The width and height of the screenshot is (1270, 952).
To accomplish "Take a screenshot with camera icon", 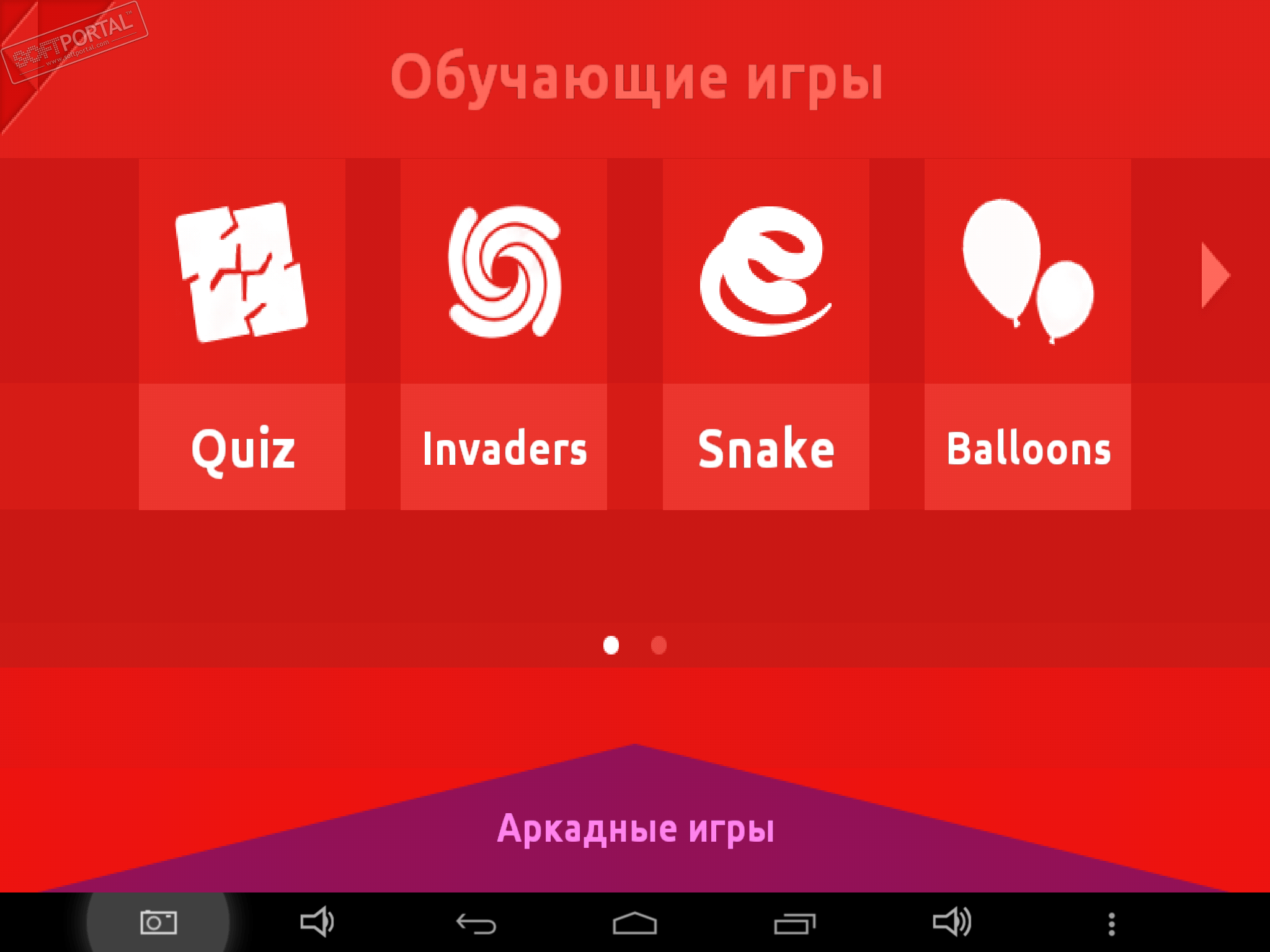I will pos(158,923).
